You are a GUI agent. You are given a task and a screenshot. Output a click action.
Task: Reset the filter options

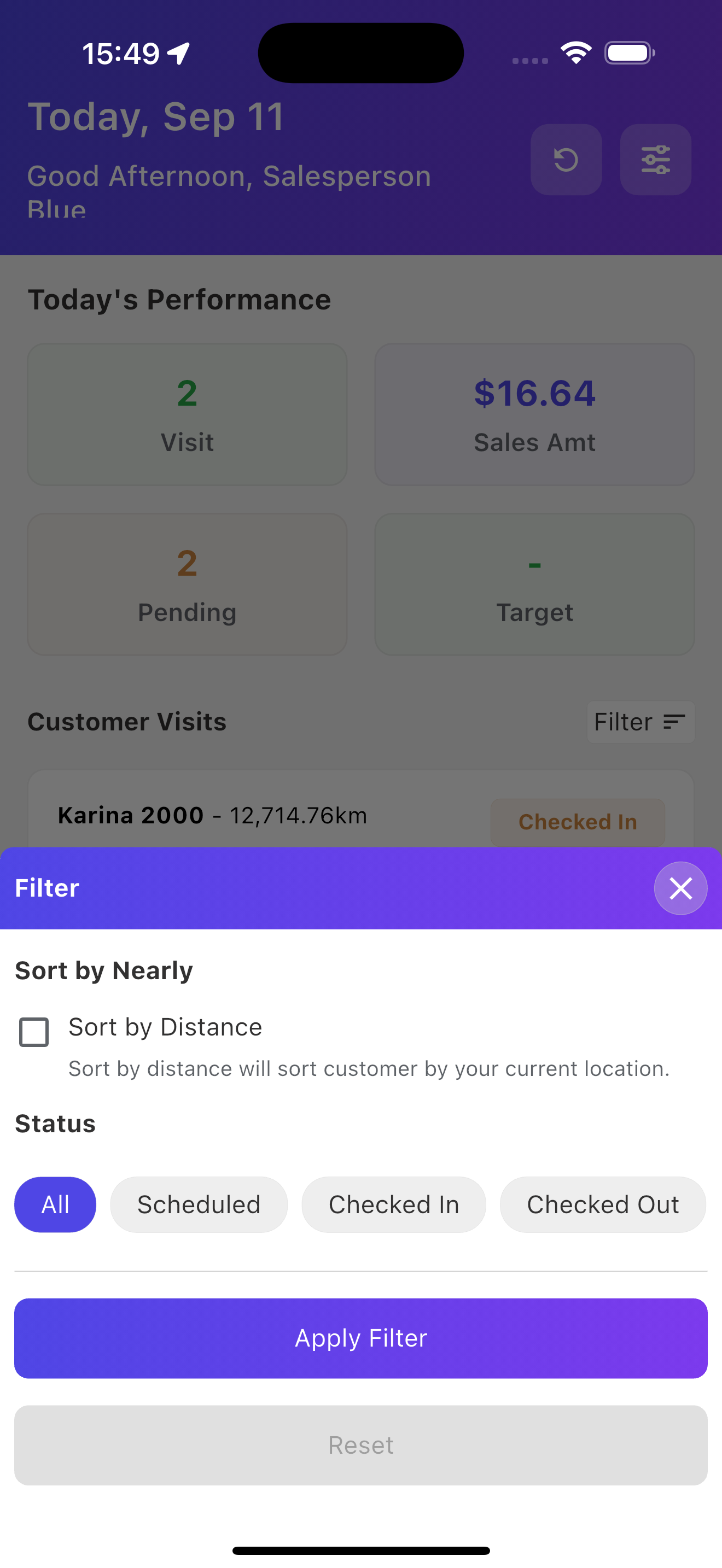pyautogui.click(x=361, y=1445)
